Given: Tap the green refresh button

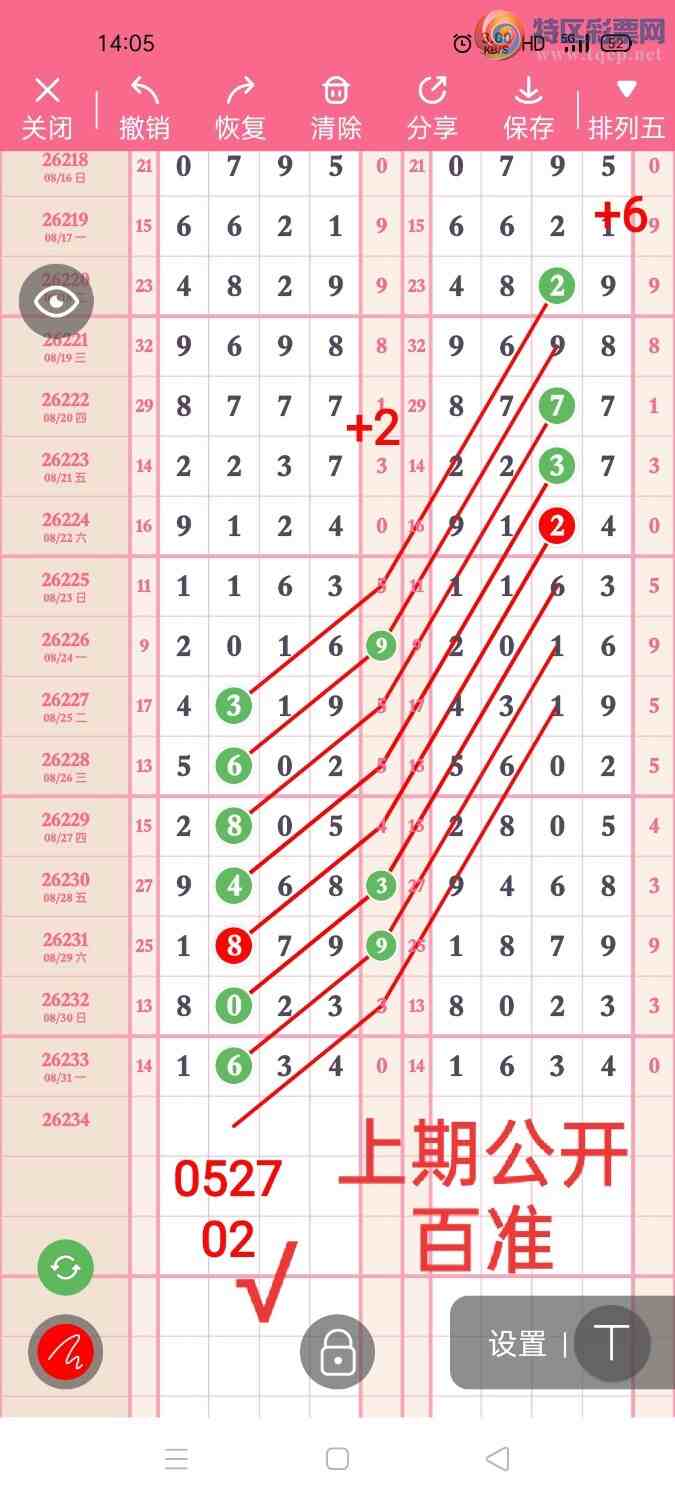Looking at the screenshot, I should pyautogui.click(x=66, y=1268).
